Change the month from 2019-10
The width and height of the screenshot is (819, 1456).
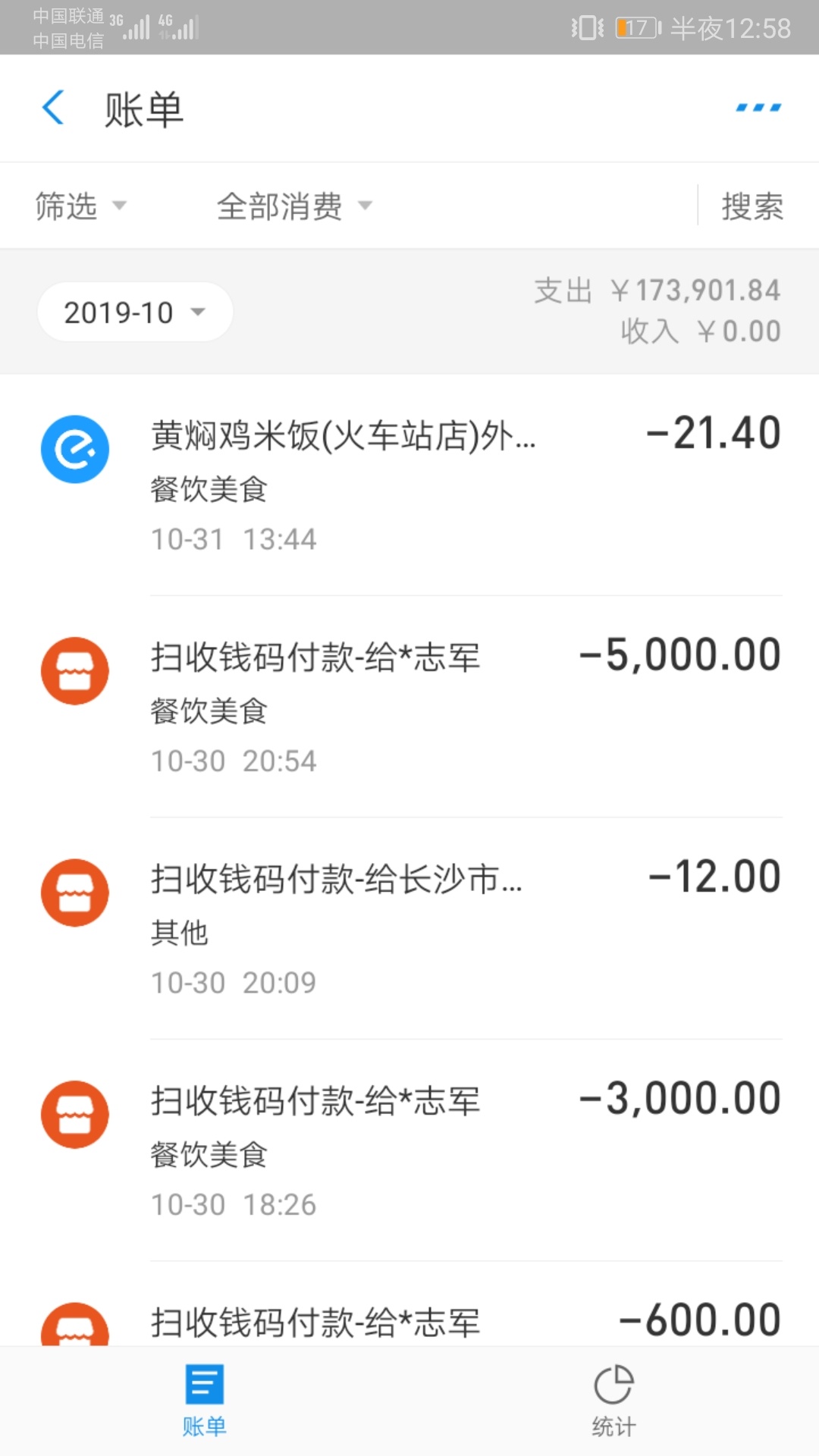tap(135, 312)
